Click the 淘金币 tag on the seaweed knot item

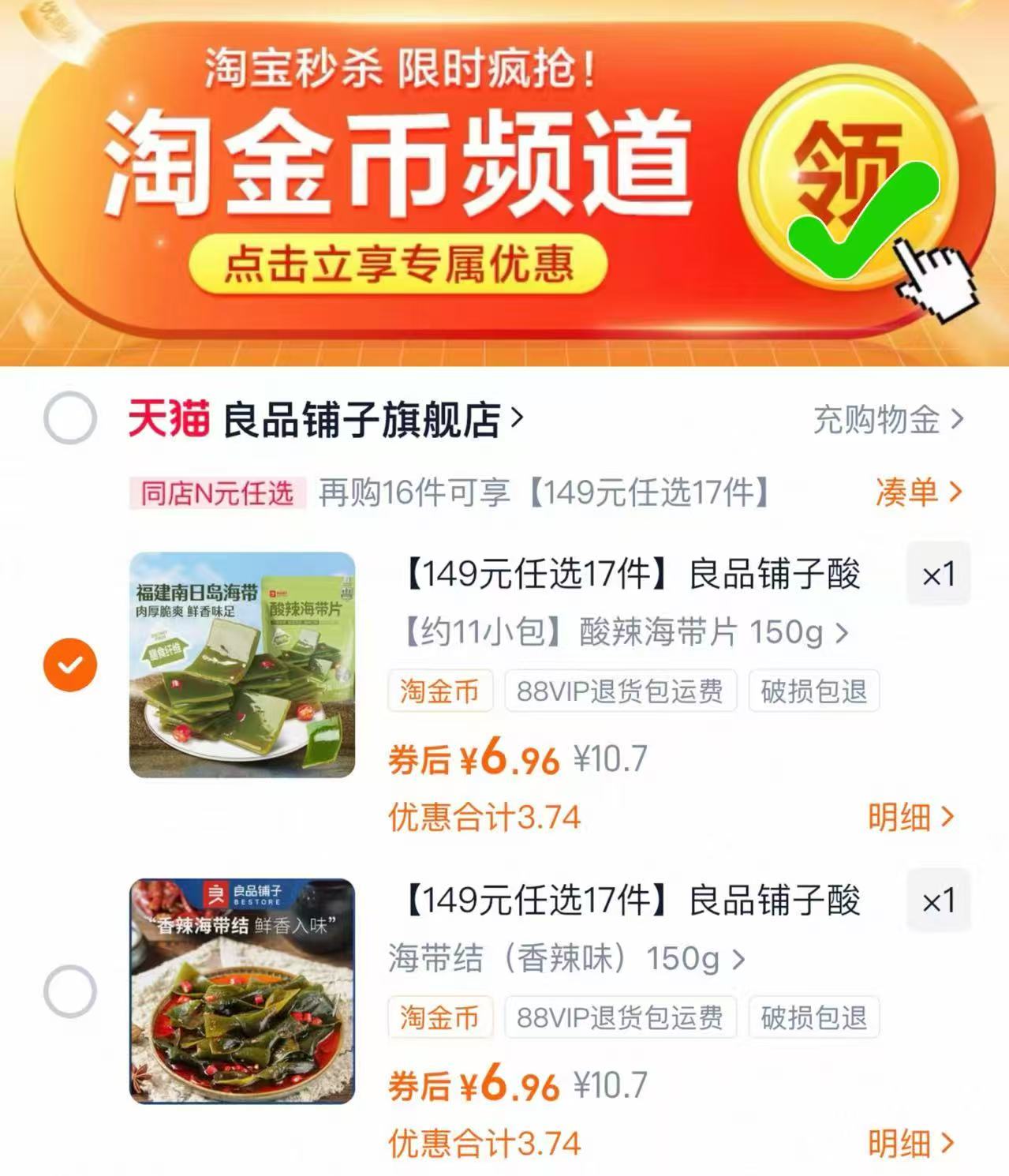(x=440, y=1017)
